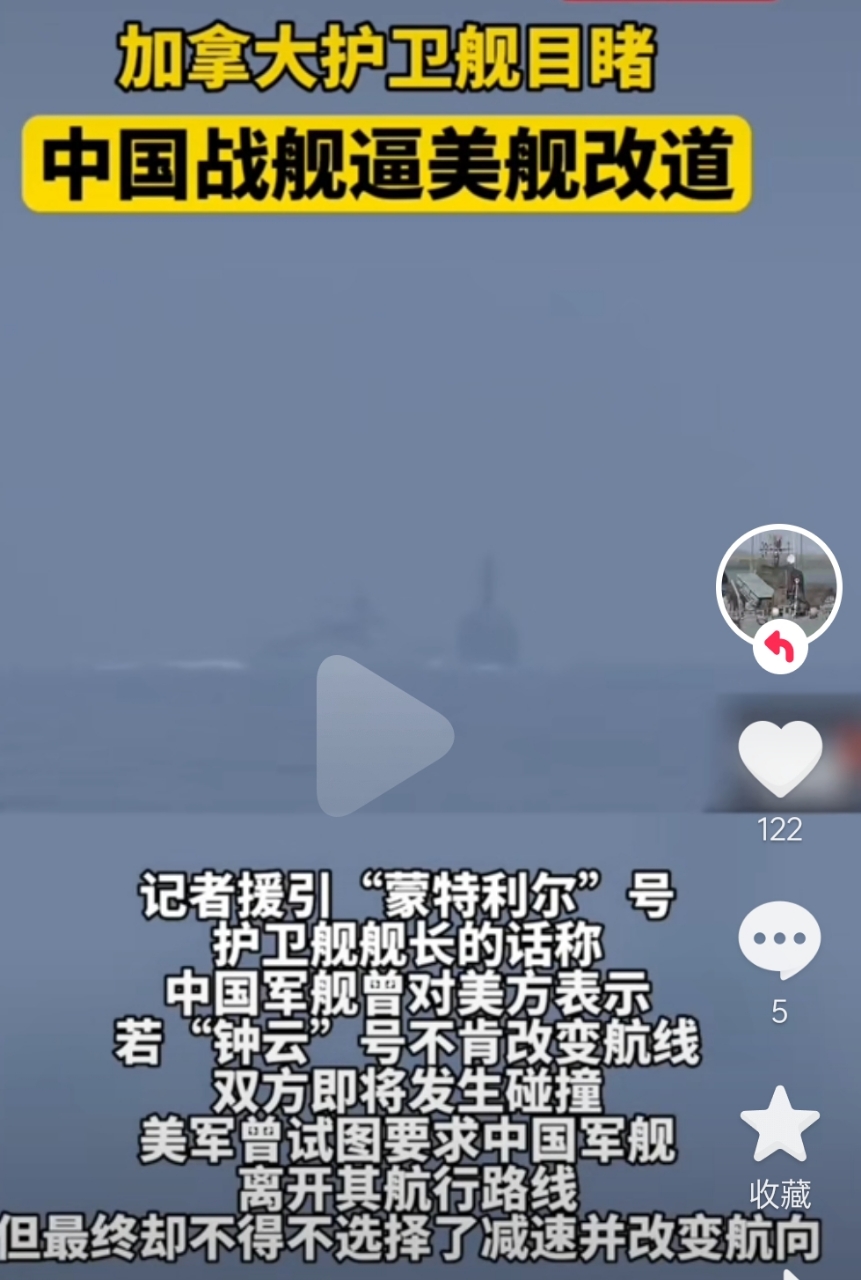Screen dimensions: 861x1280
Task: Play the paused video
Action: (383, 736)
